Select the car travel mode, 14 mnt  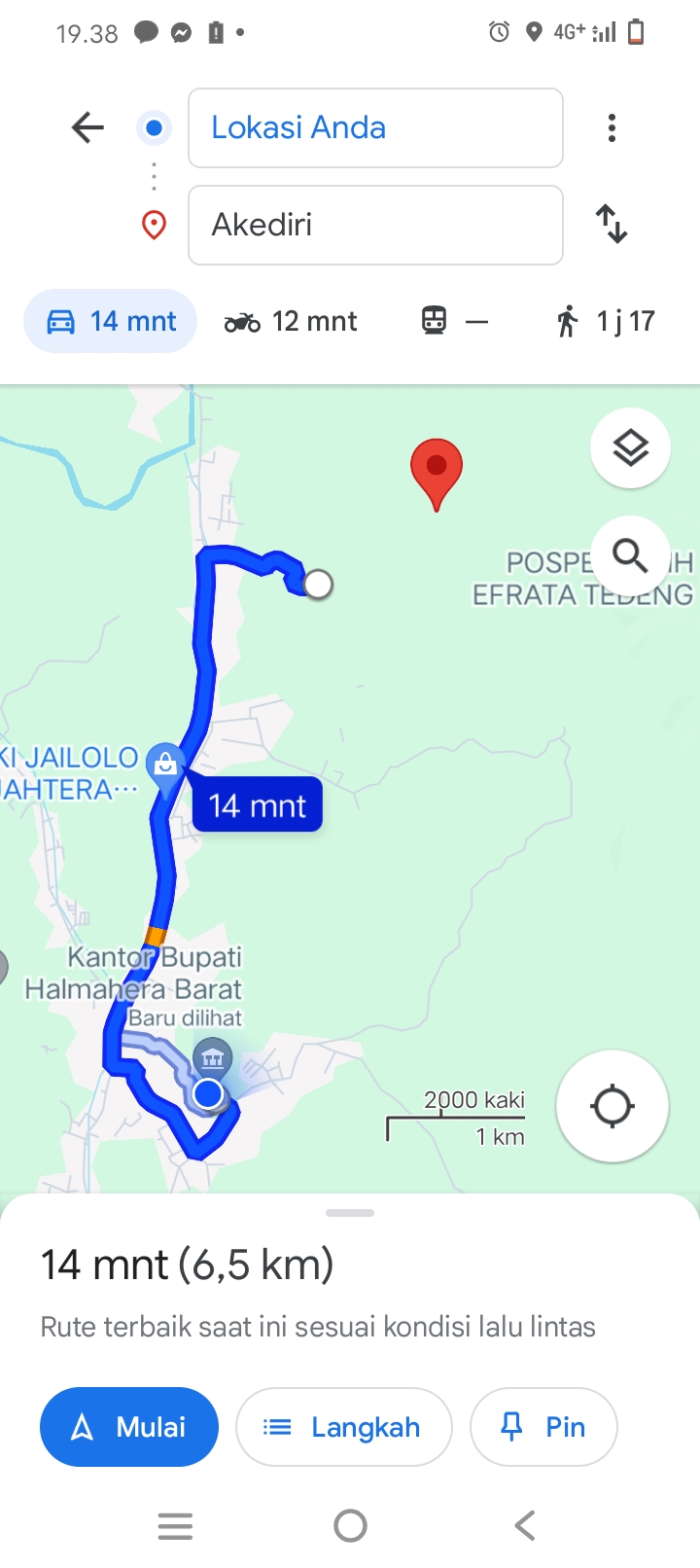(111, 321)
